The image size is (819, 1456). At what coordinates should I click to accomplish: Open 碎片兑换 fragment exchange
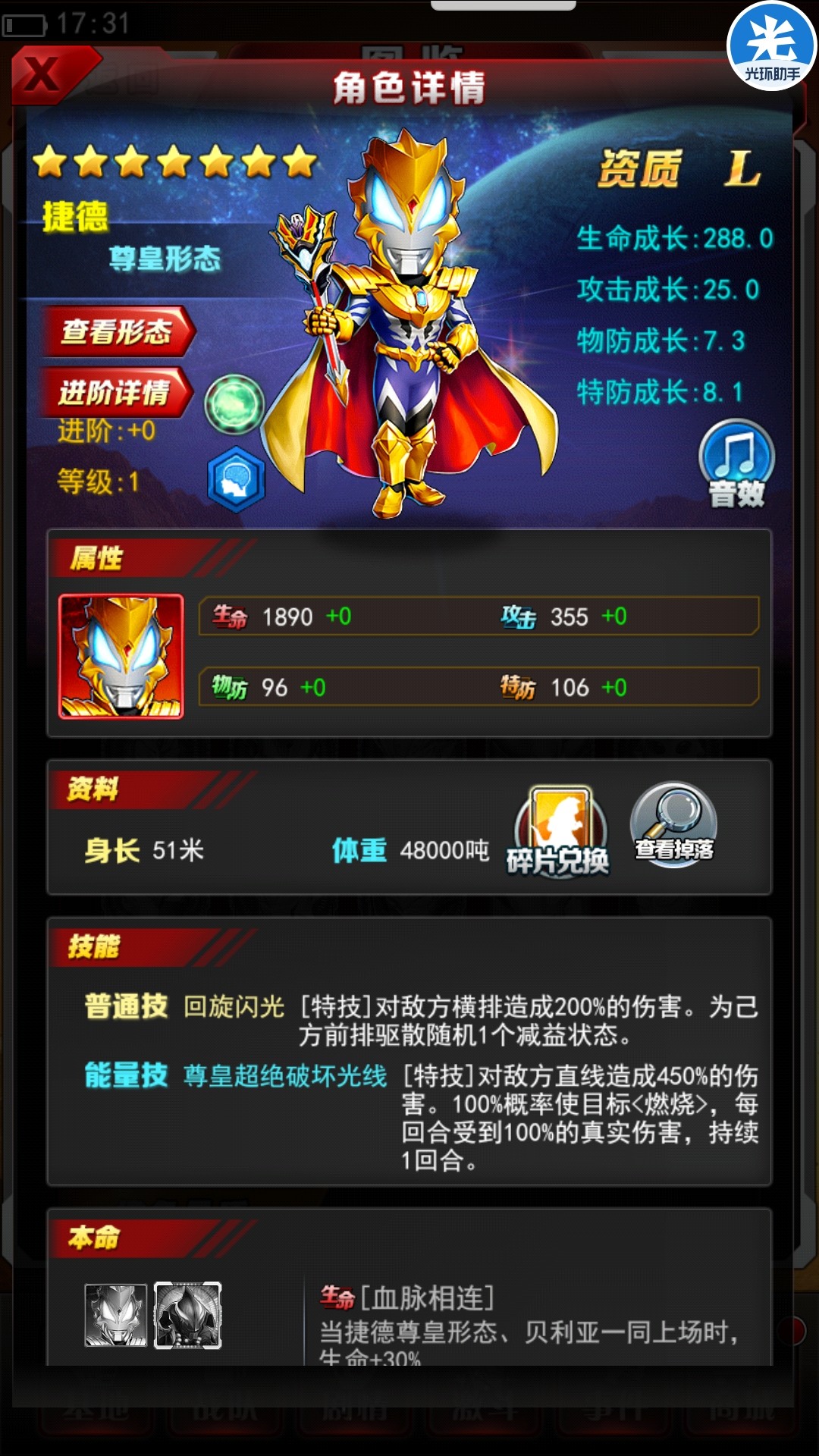560,832
